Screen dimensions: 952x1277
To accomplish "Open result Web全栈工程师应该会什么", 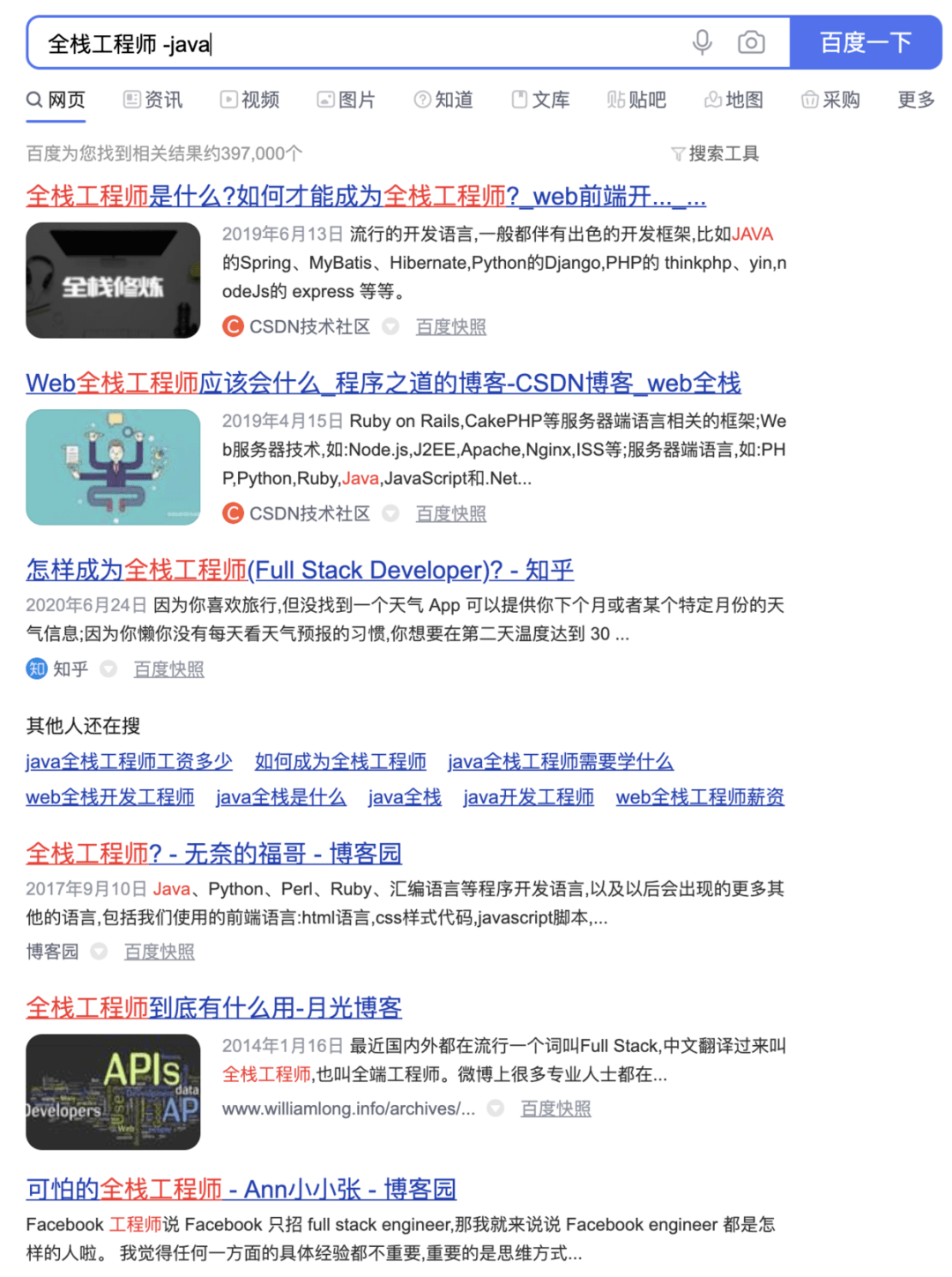I will tap(383, 383).
